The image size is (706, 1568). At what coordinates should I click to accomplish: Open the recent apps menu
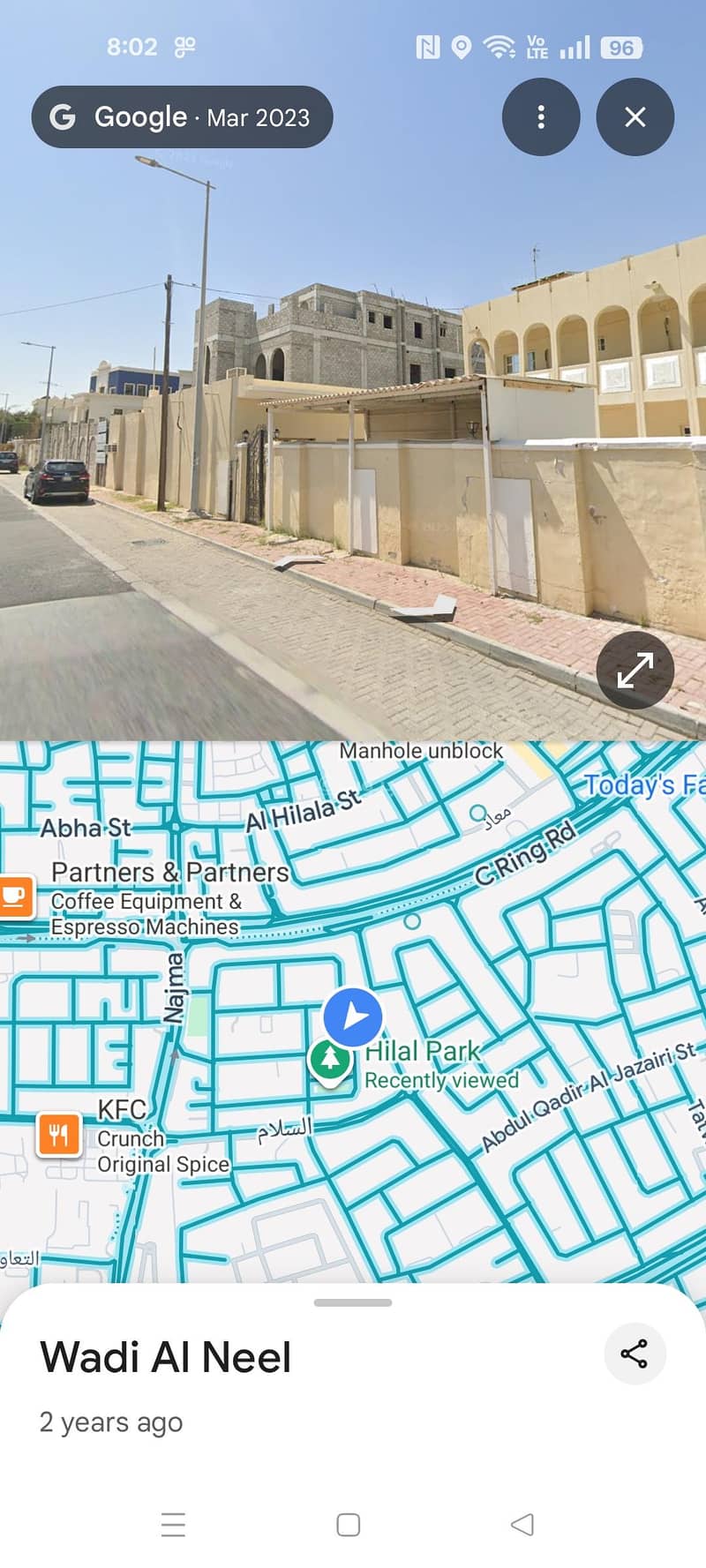coord(174,1524)
